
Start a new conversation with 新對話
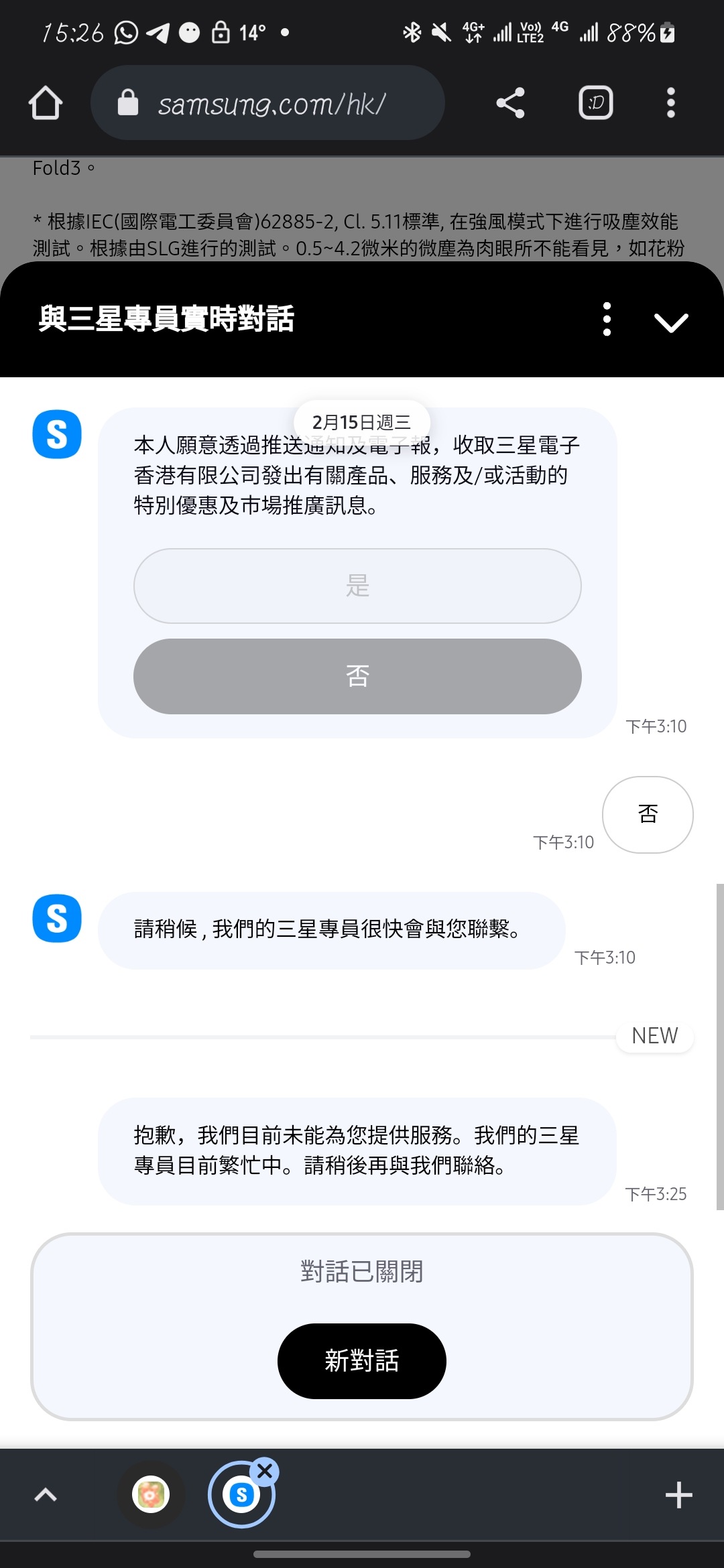click(362, 1361)
